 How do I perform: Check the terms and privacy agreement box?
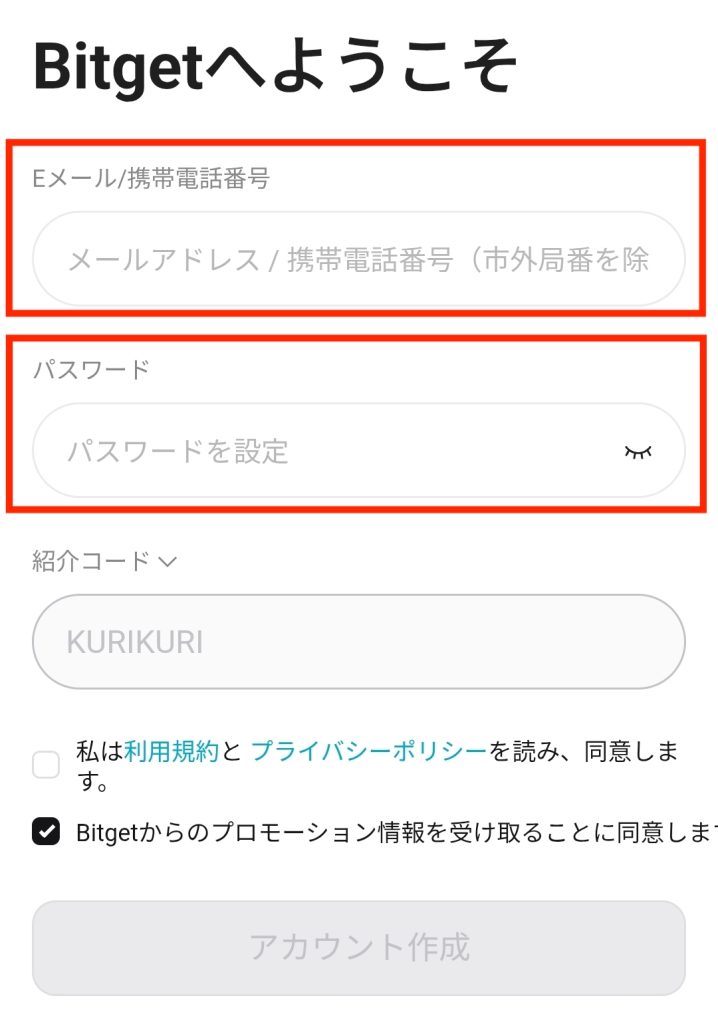point(46,766)
